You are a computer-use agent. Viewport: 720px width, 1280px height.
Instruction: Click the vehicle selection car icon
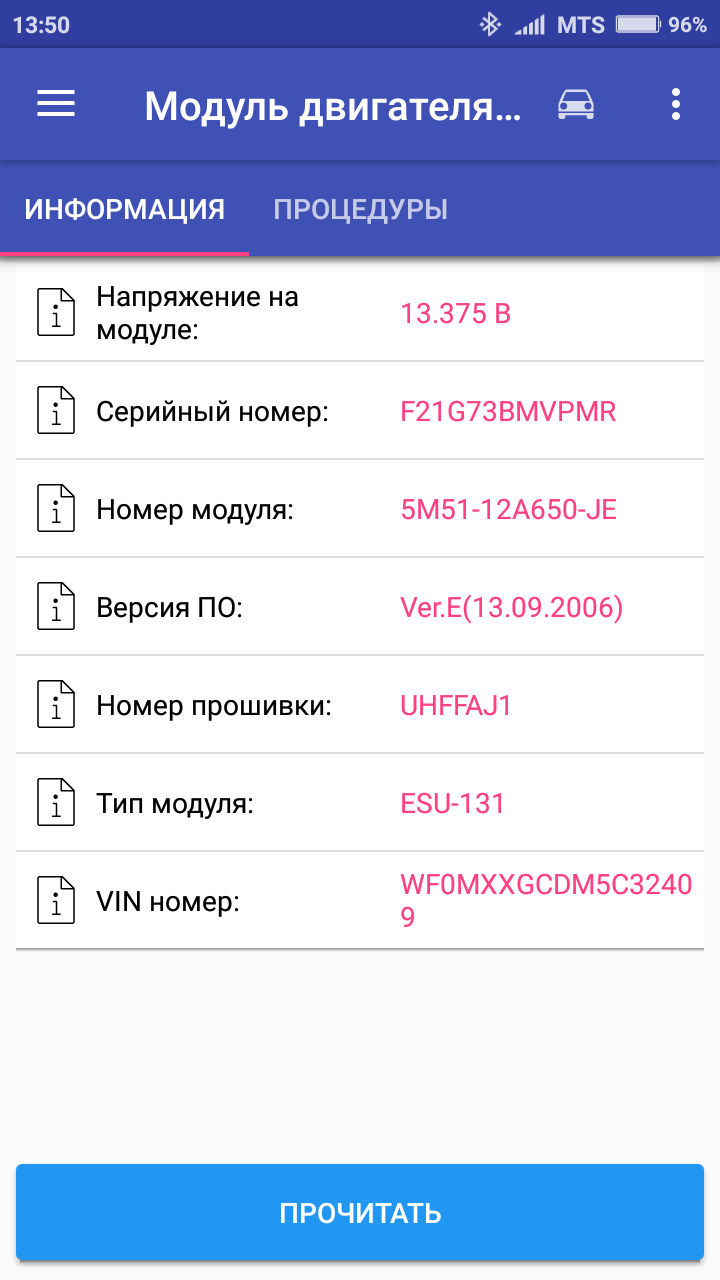click(x=574, y=104)
